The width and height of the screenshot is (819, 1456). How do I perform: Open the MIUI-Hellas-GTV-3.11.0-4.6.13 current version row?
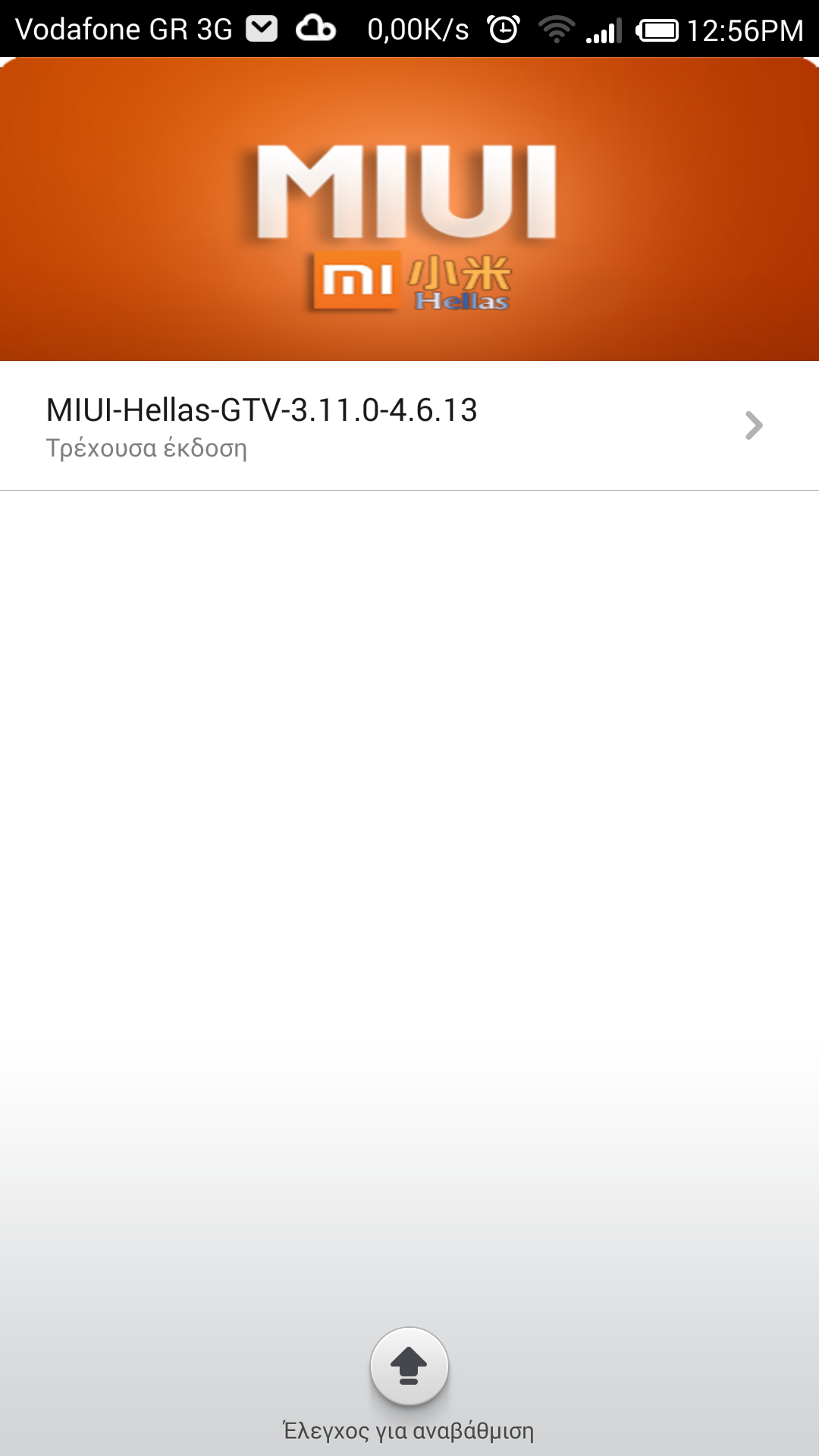click(409, 426)
